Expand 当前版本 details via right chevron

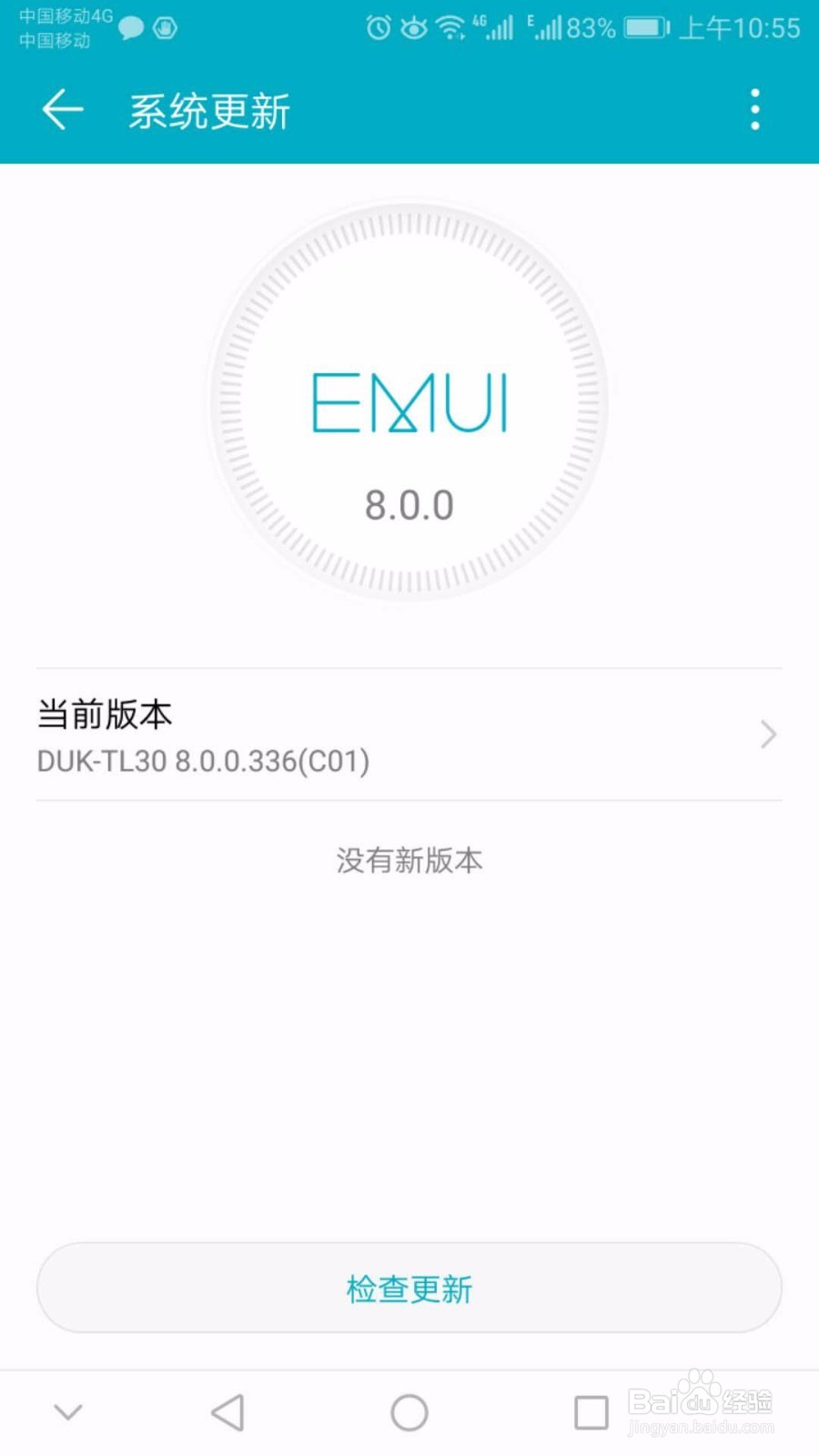[x=769, y=735]
